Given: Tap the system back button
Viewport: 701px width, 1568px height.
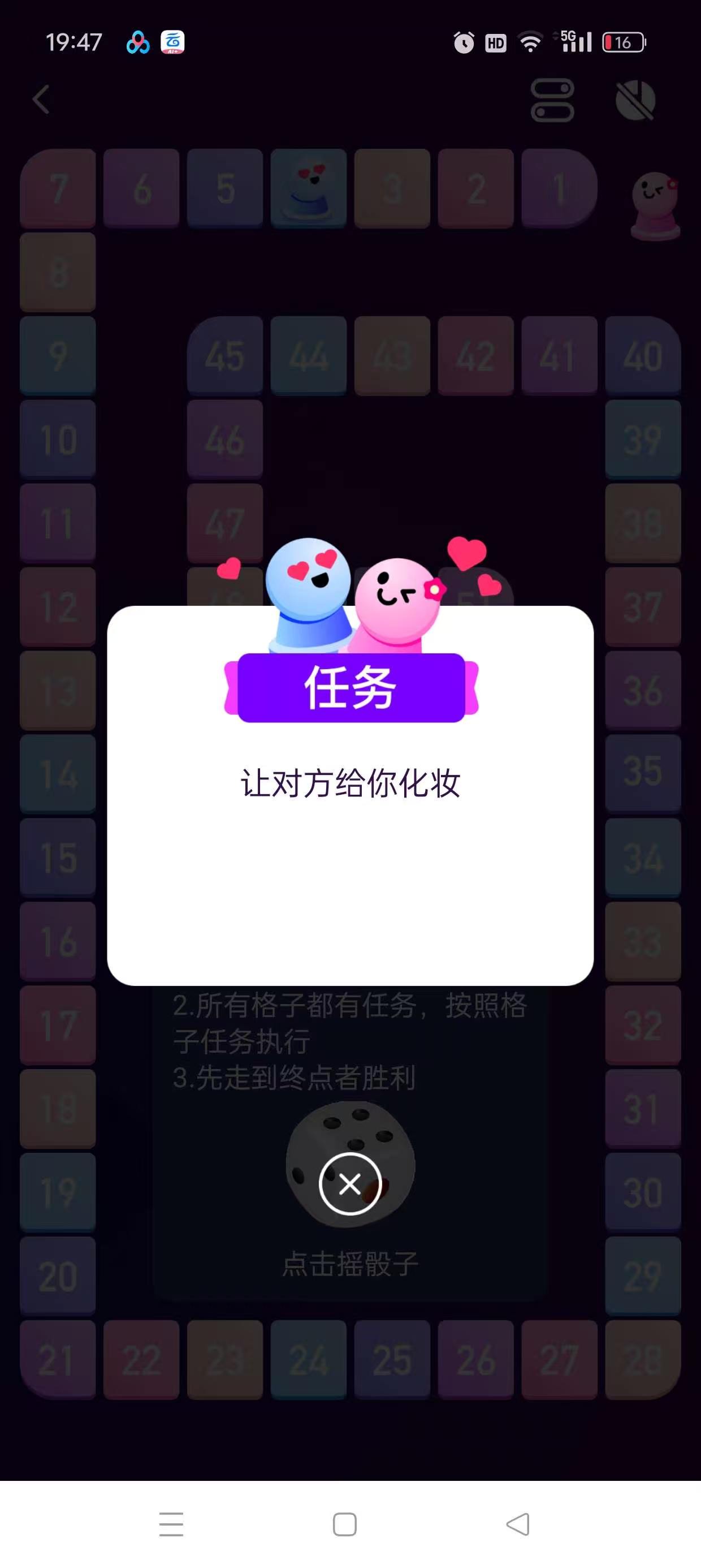Looking at the screenshot, I should point(518,1524).
